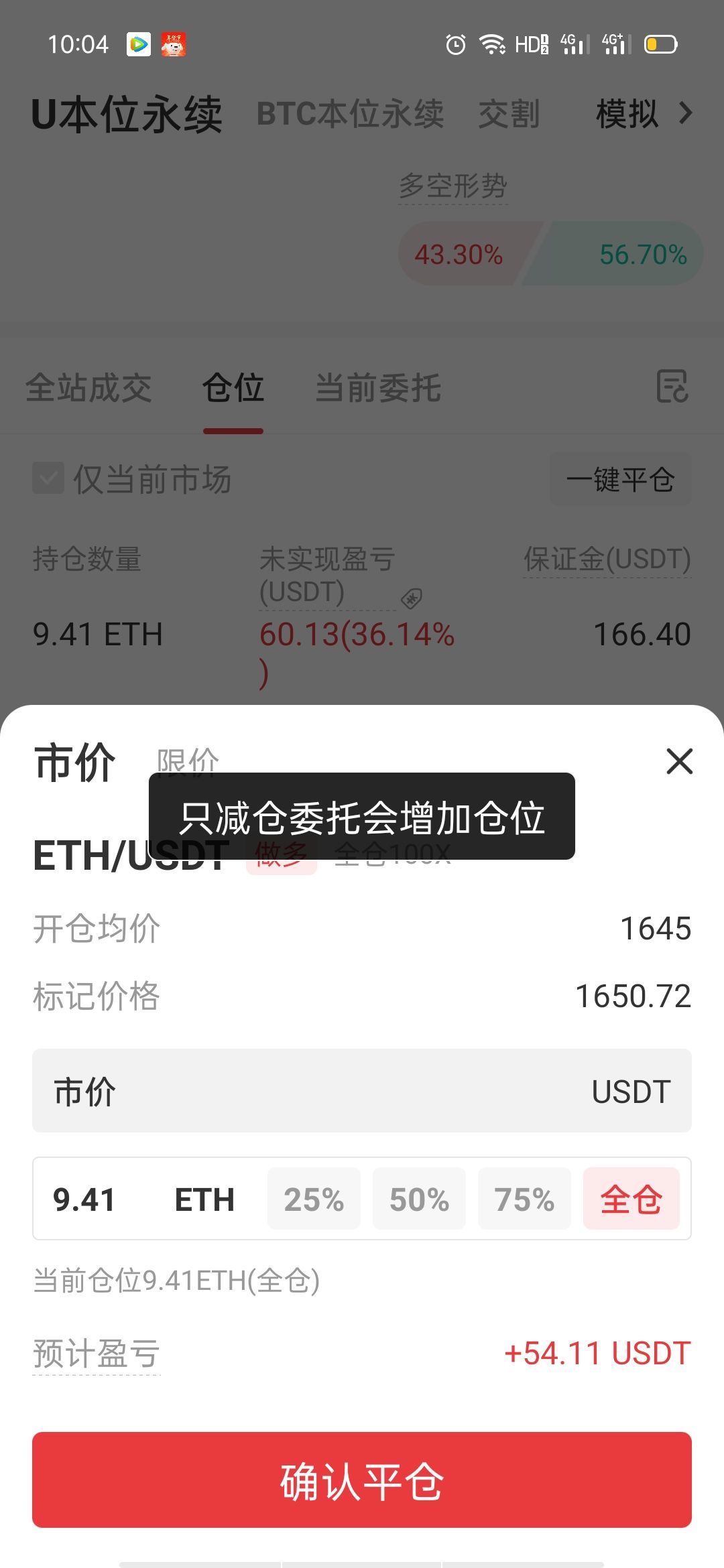Select the 市价 order tab
The image size is (724, 1568).
(75, 763)
